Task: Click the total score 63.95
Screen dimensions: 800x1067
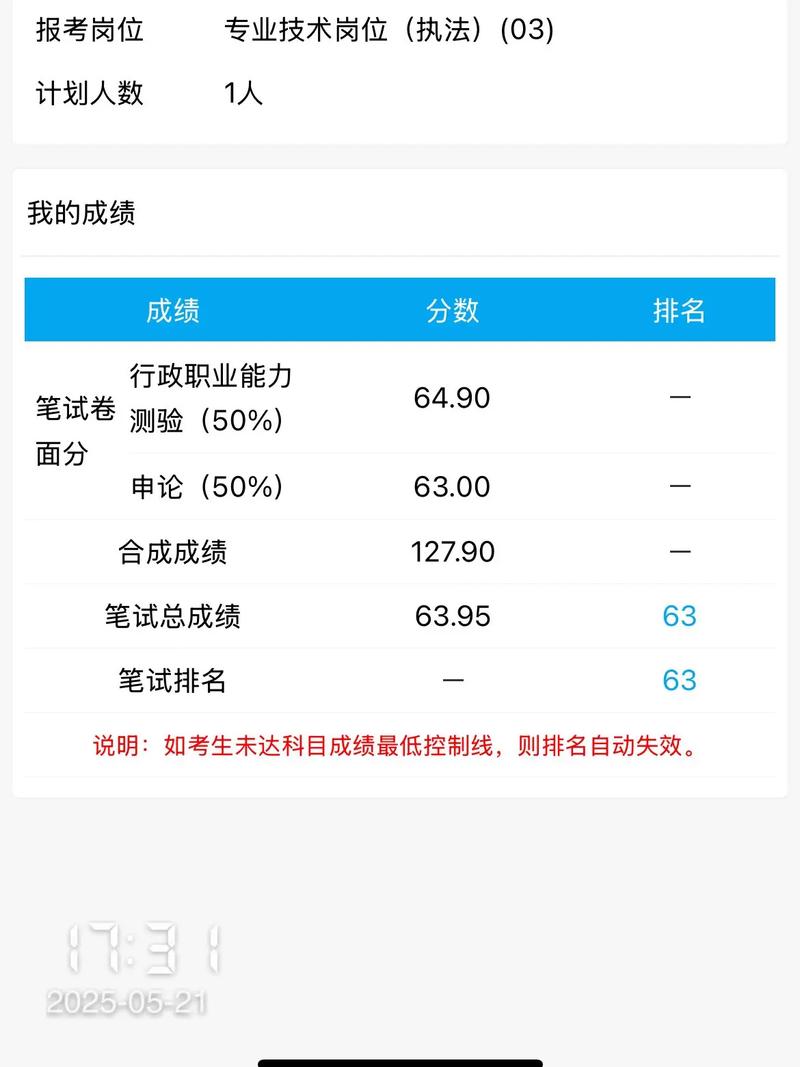Action: 452,616
